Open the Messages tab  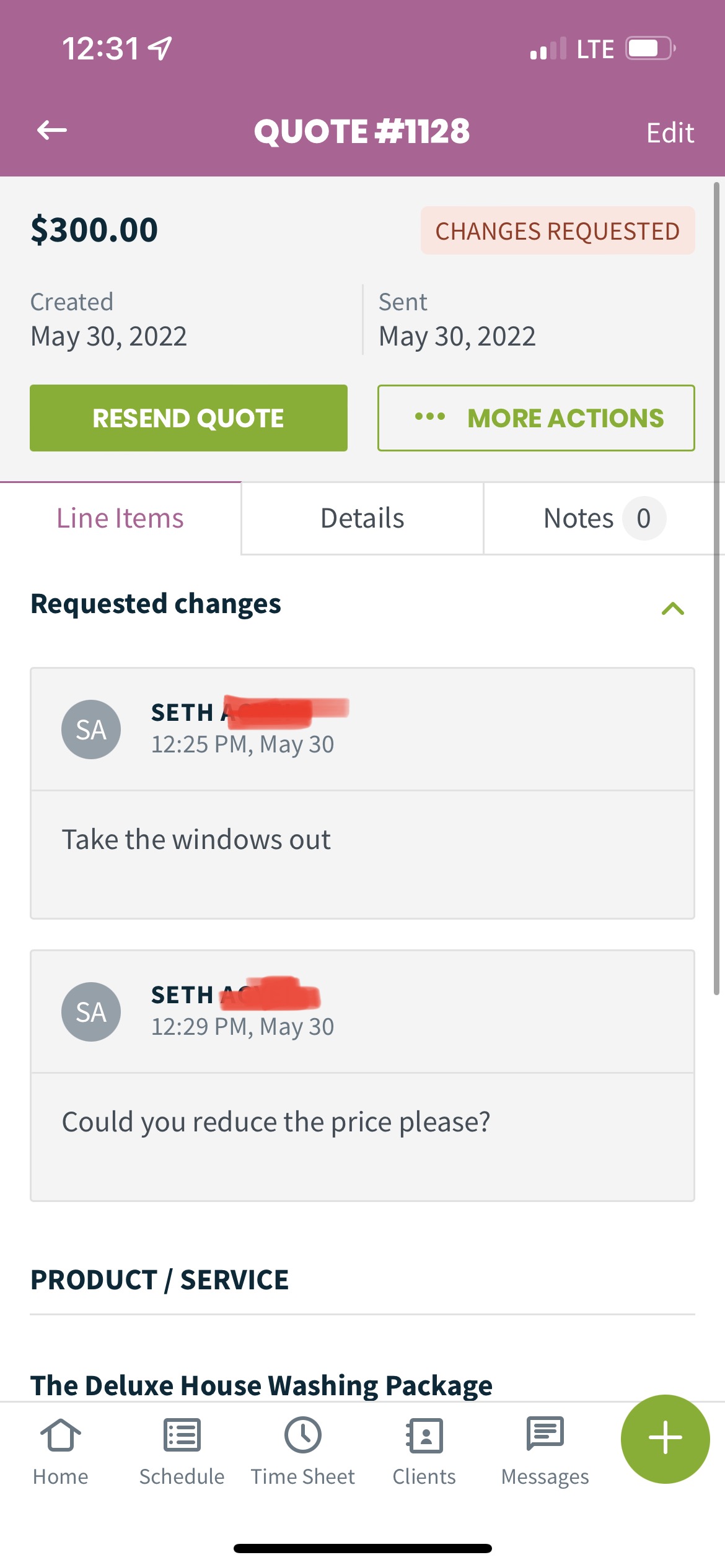(x=545, y=1452)
